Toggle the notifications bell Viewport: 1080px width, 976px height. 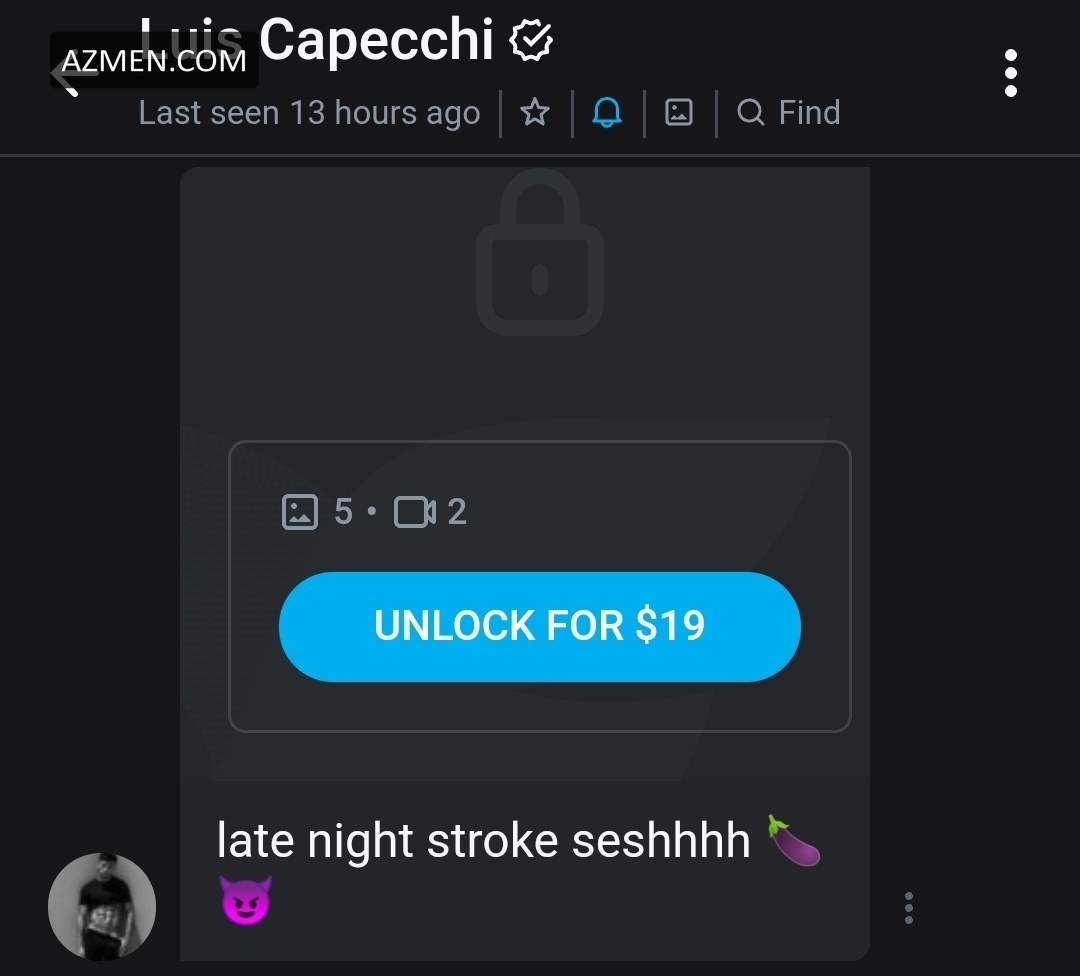606,113
